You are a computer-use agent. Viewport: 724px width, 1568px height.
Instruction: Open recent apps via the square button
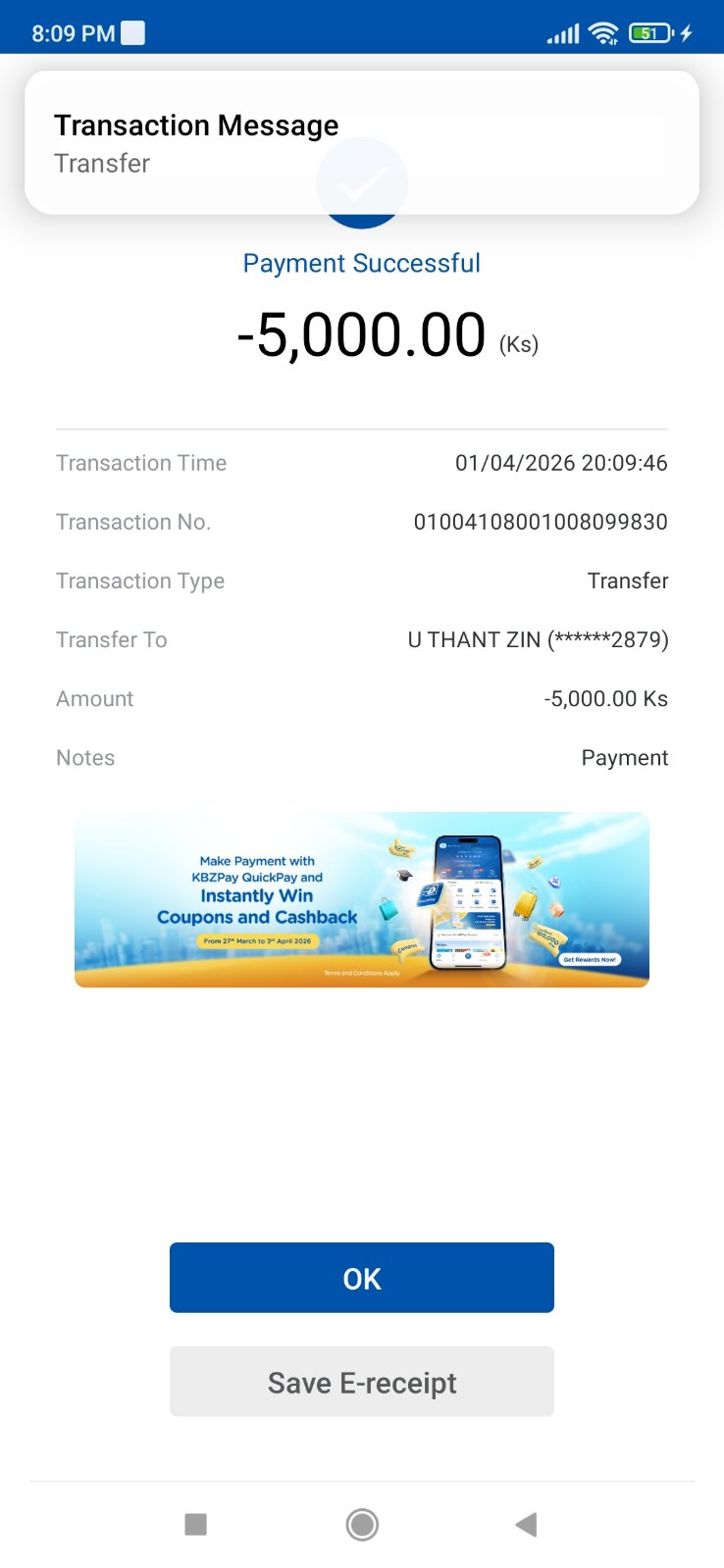pyautogui.click(x=196, y=1524)
